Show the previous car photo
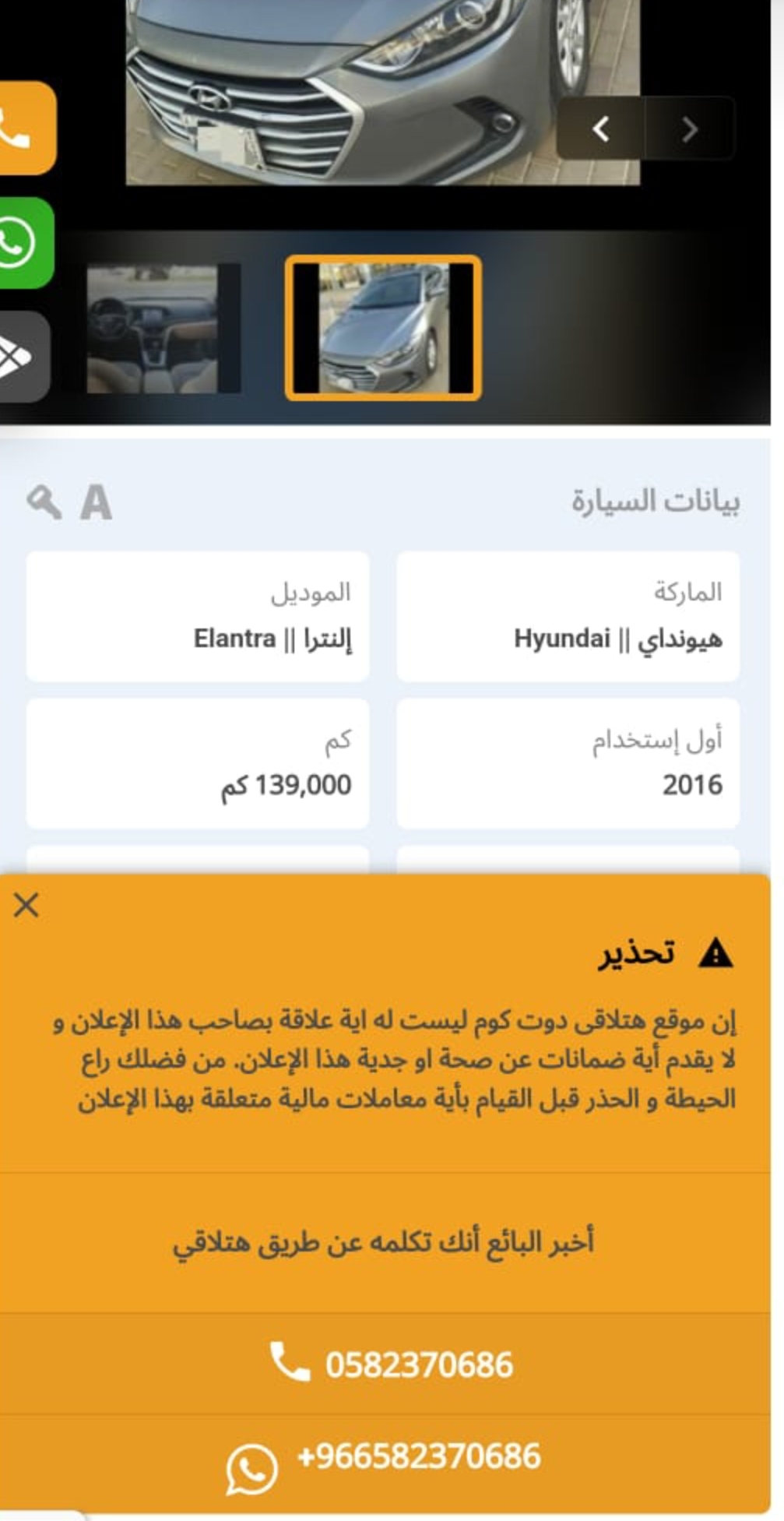784x1521 pixels. coord(601,129)
